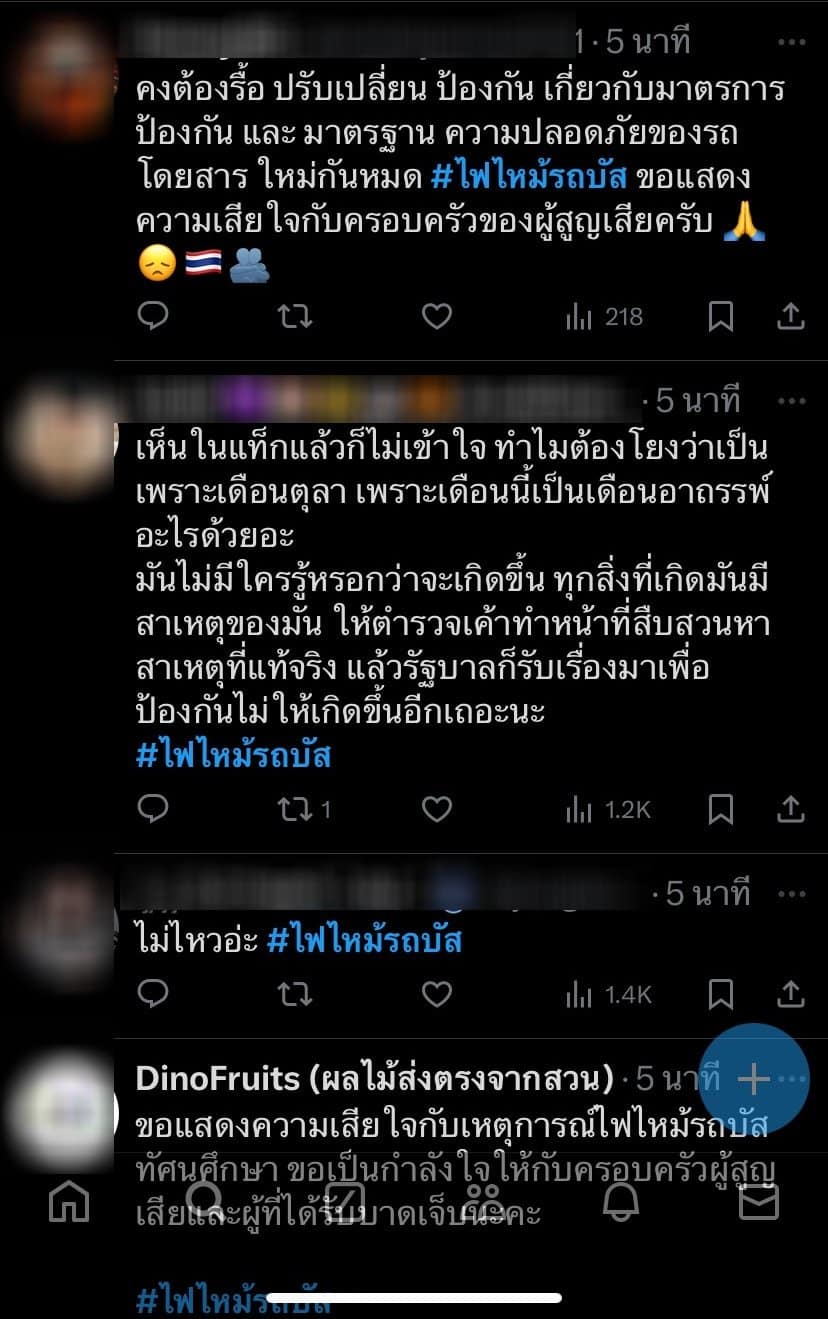
Task: Repost the tweet with 1.2K views
Action: (296, 809)
